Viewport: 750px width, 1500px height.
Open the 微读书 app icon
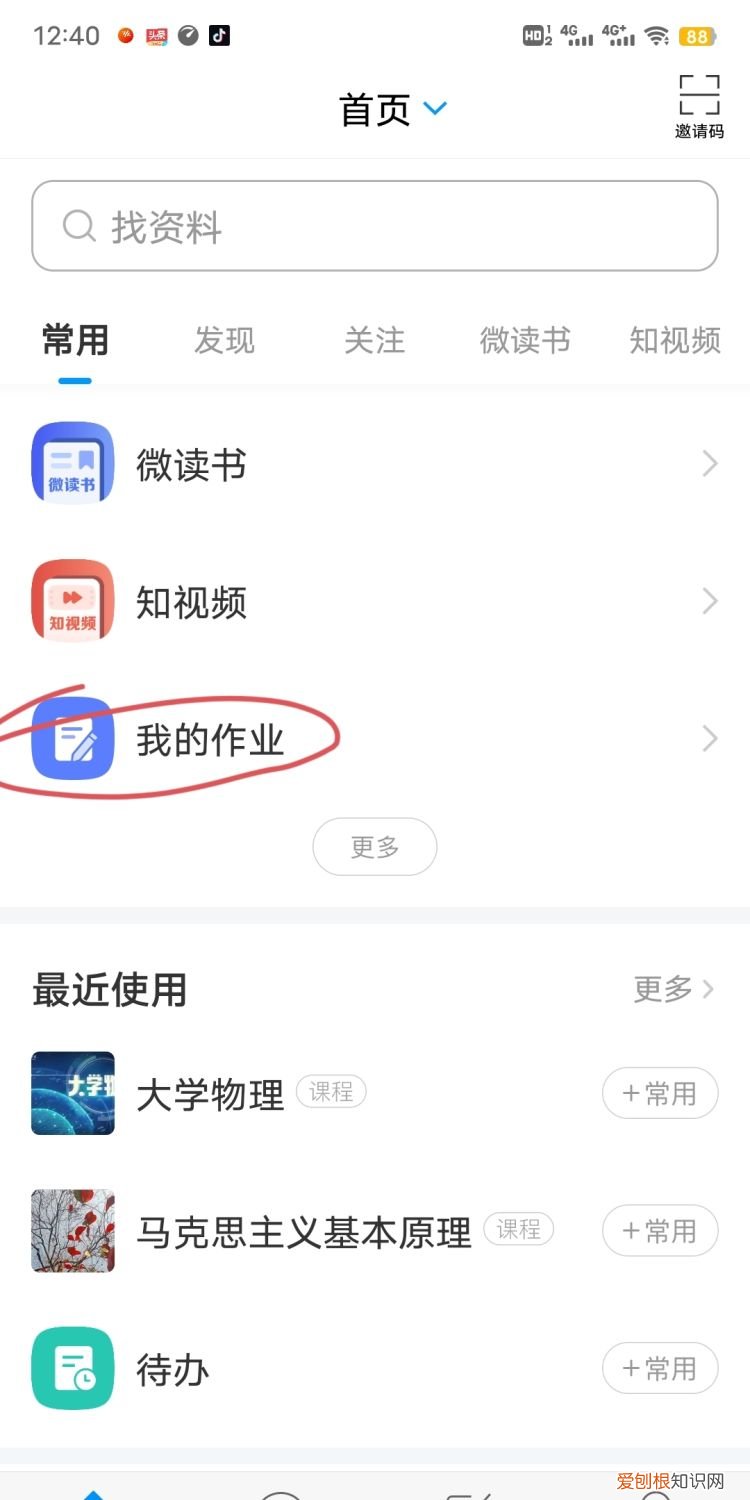click(x=72, y=463)
